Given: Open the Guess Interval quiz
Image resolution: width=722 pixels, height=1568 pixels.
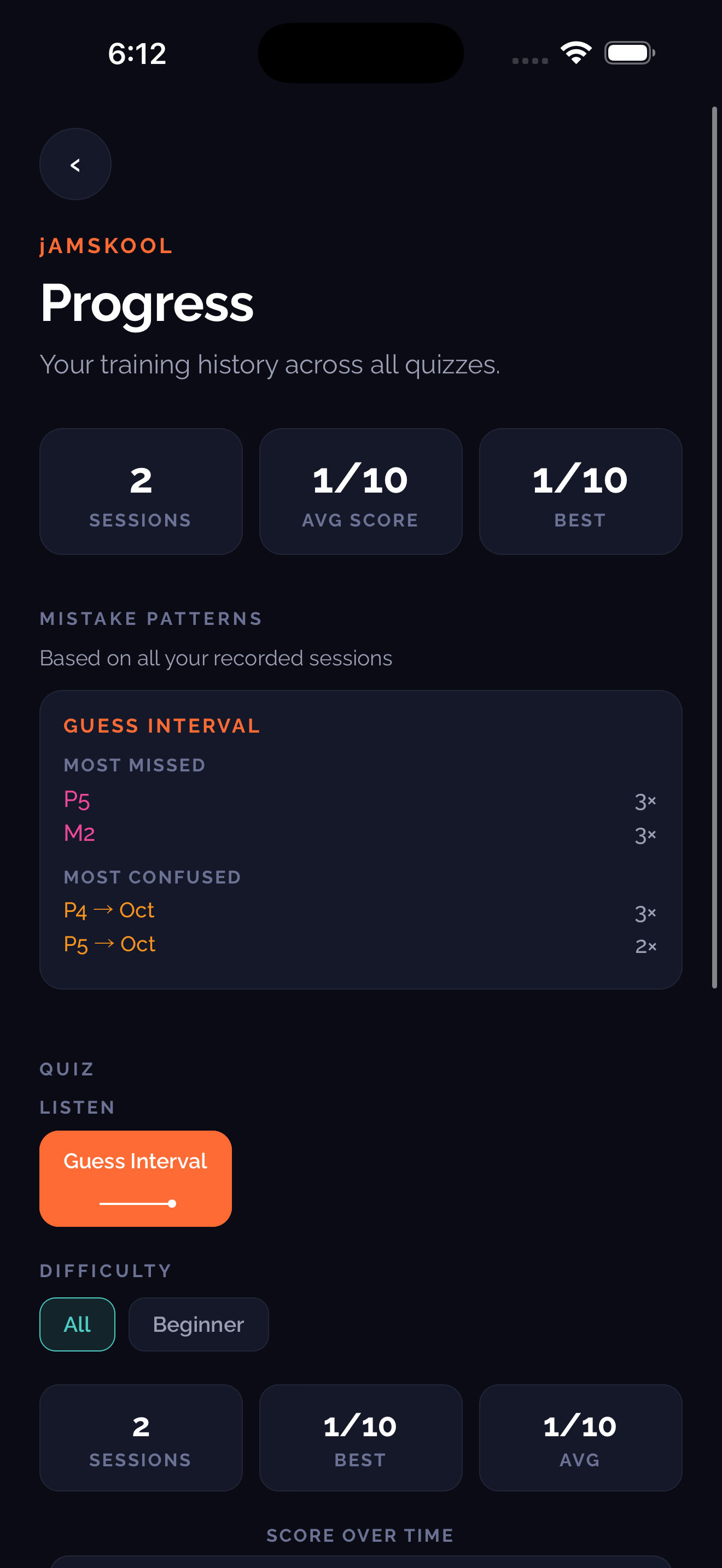Looking at the screenshot, I should coord(135,1161).
